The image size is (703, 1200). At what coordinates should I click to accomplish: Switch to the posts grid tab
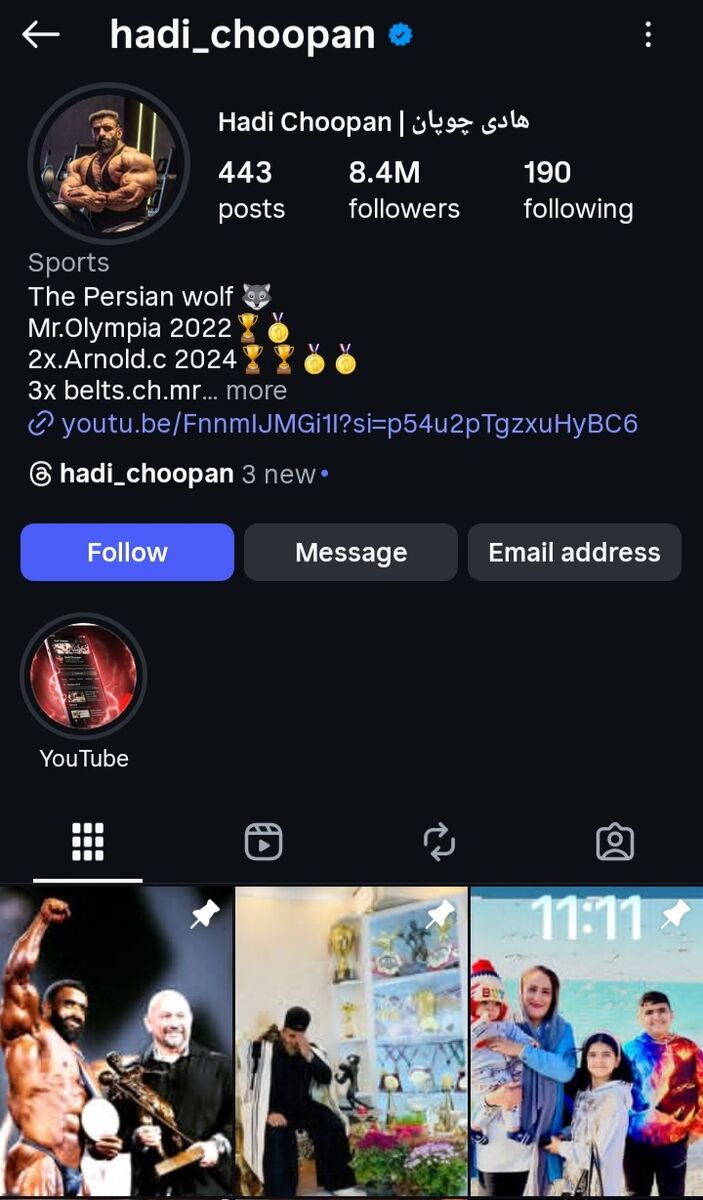(x=88, y=842)
